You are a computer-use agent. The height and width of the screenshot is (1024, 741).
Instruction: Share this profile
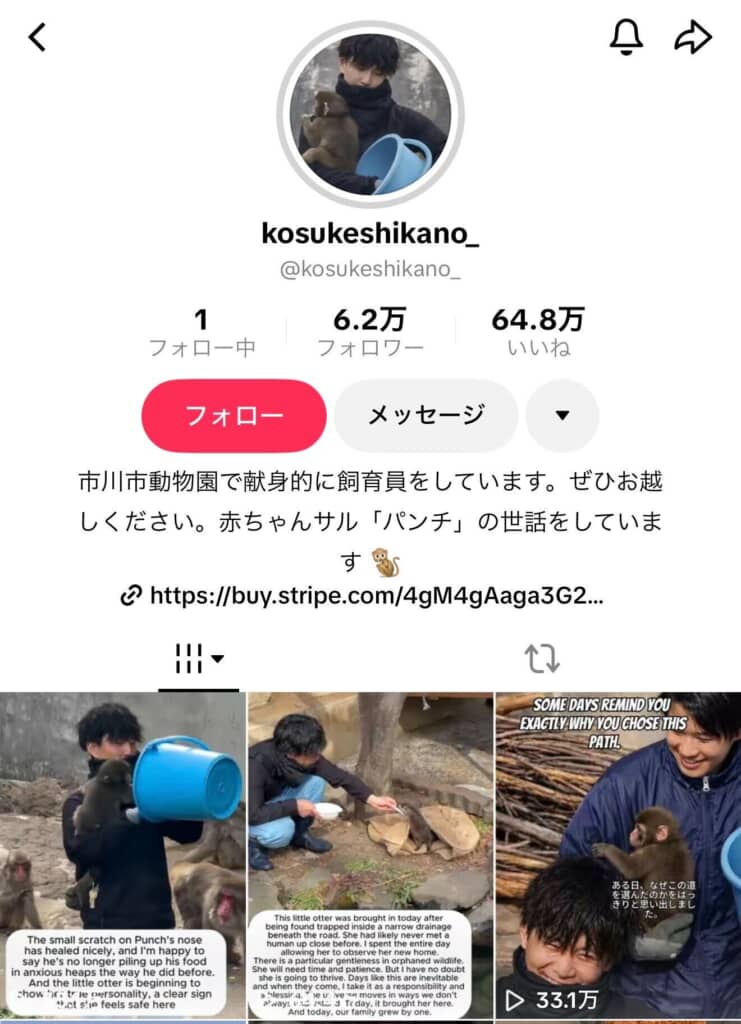692,38
